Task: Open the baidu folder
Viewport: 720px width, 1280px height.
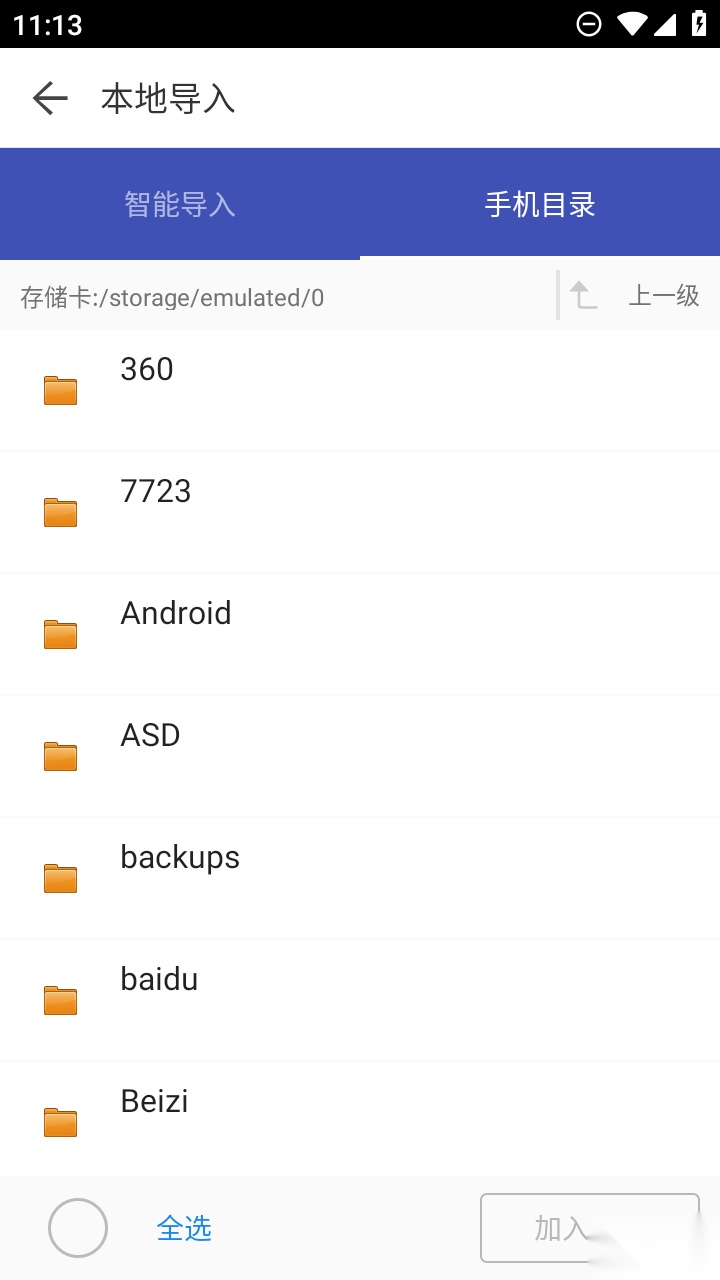Action: click(360, 1000)
